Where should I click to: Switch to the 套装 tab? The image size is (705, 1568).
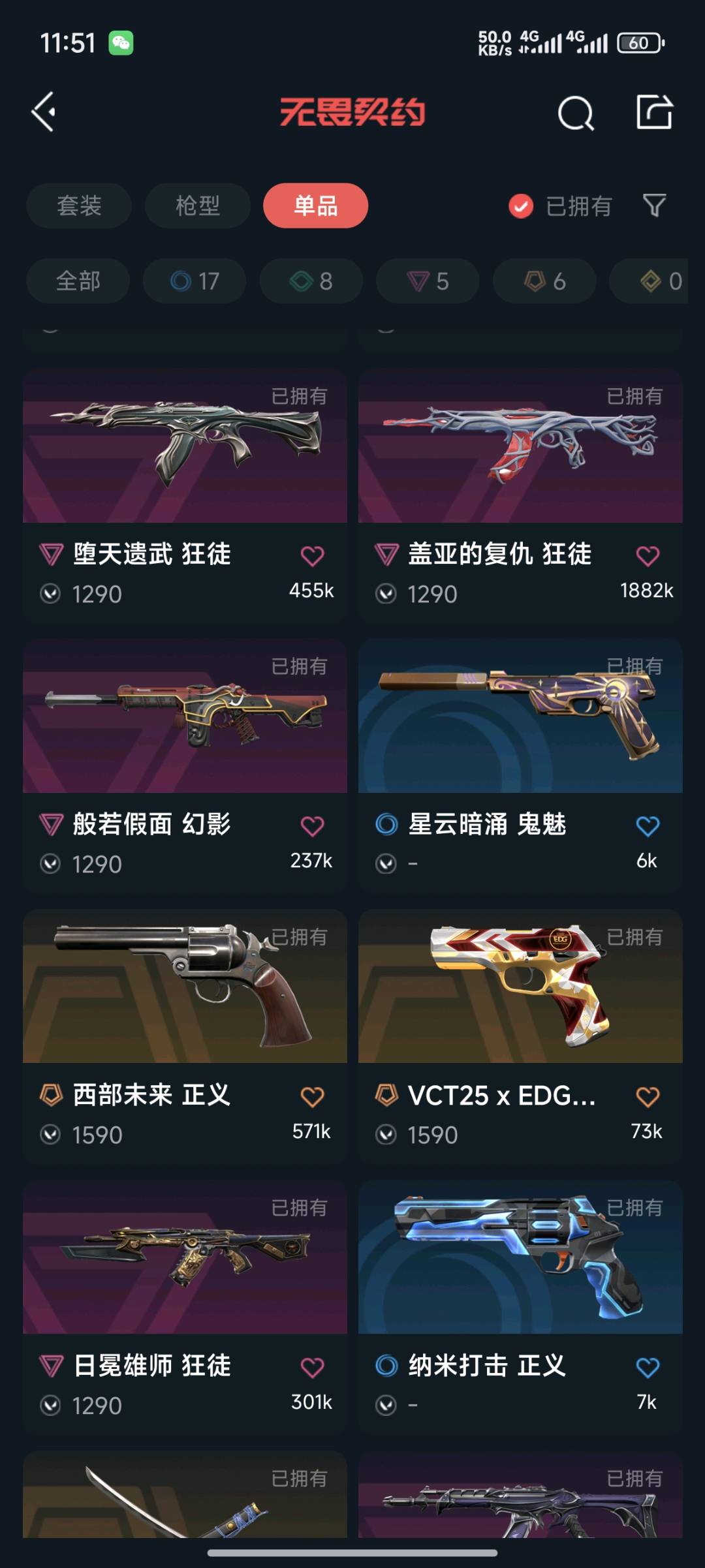click(79, 206)
